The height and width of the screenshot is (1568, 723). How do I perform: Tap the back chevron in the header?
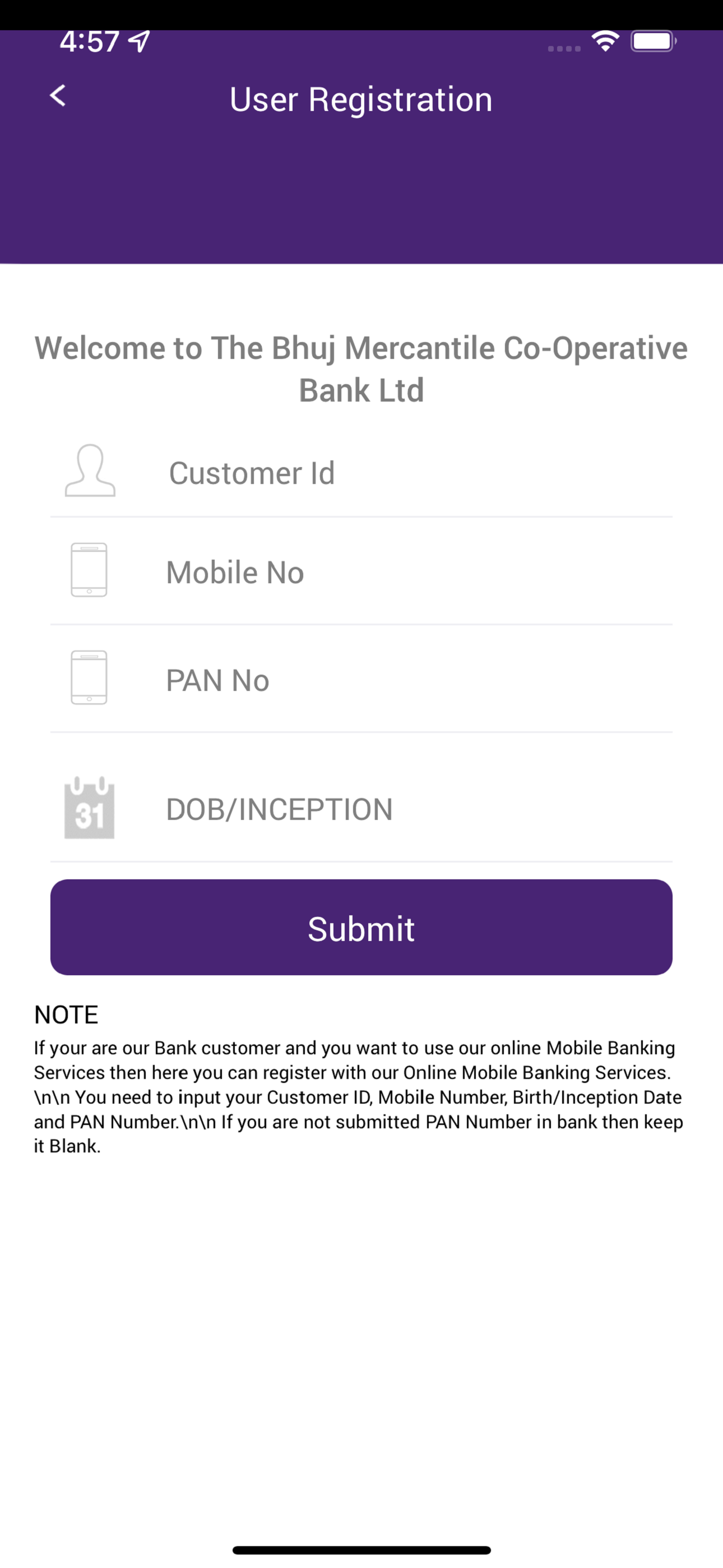[x=58, y=96]
